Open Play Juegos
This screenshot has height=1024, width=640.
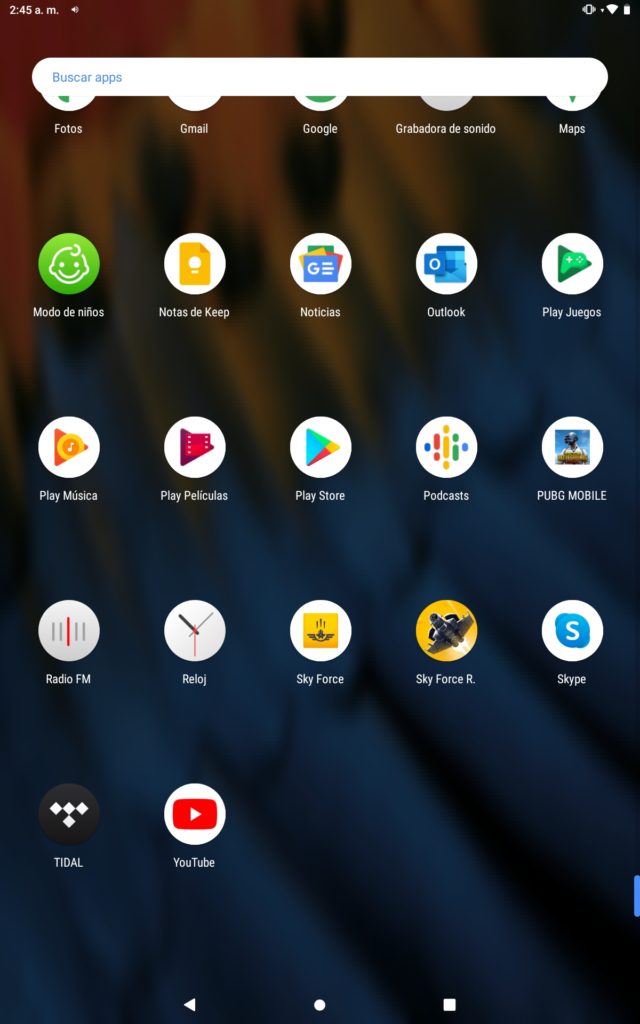(572, 264)
